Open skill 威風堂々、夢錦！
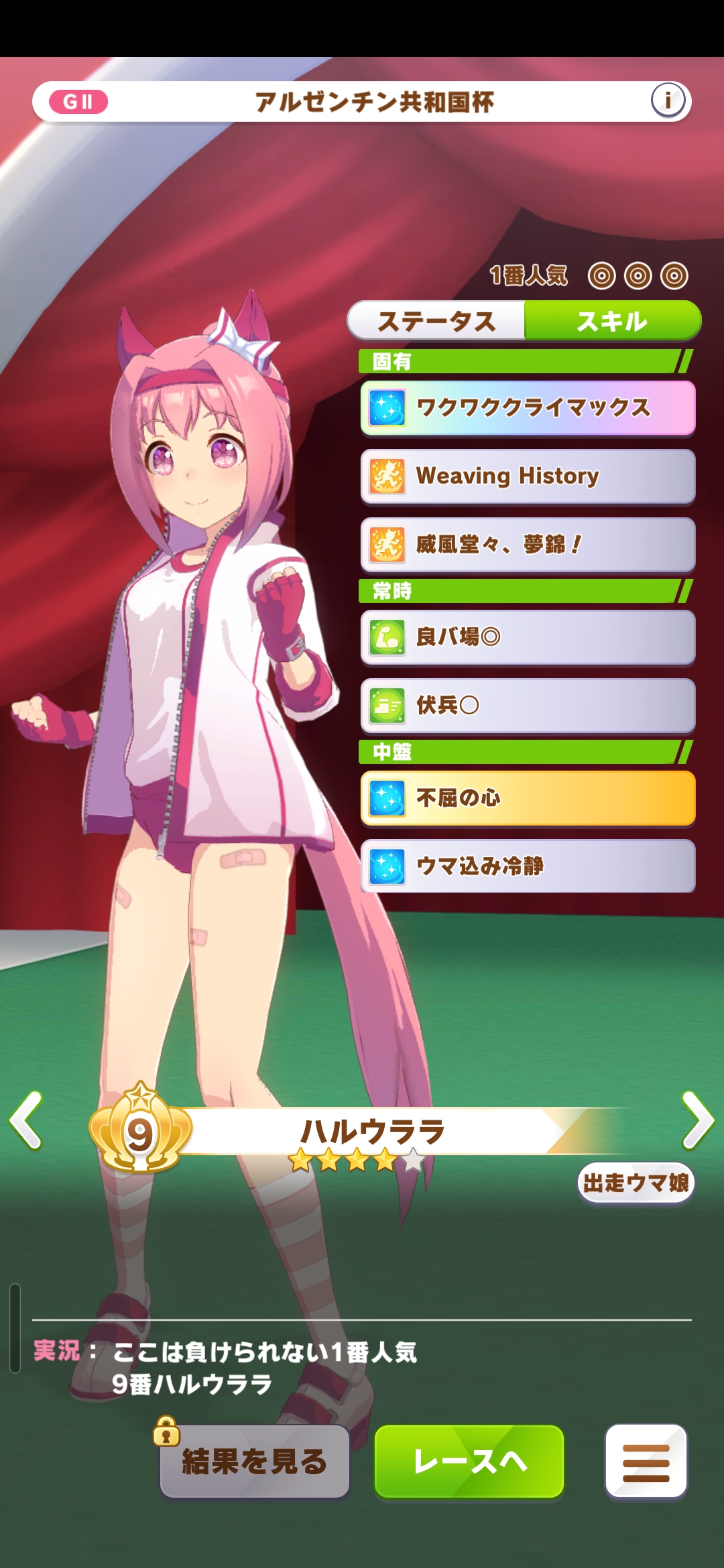 (528, 545)
